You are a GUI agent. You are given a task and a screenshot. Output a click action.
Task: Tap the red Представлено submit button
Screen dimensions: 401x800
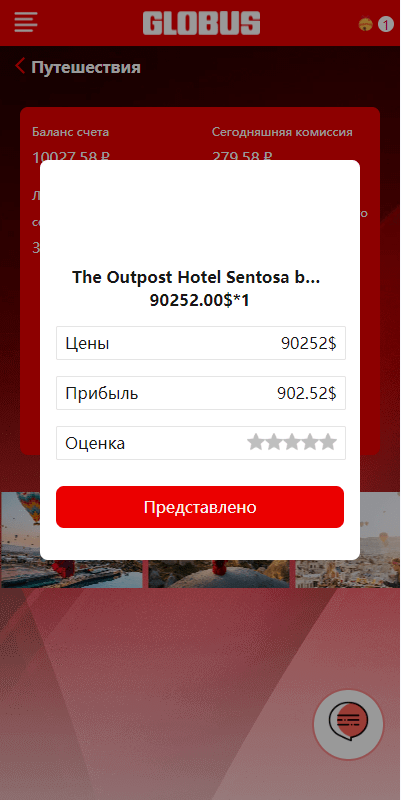click(200, 507)
